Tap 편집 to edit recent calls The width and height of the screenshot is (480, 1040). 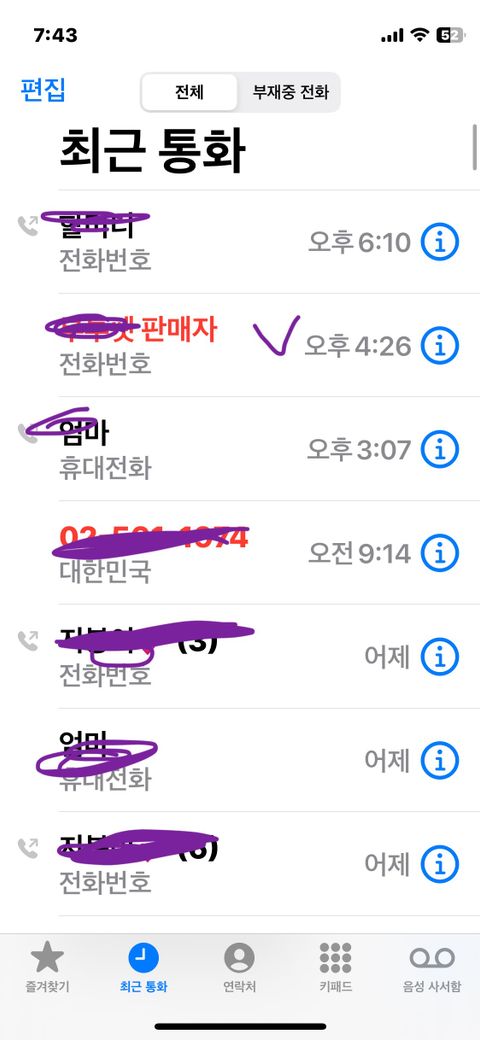pyautogui.click(x=43, y=90)
